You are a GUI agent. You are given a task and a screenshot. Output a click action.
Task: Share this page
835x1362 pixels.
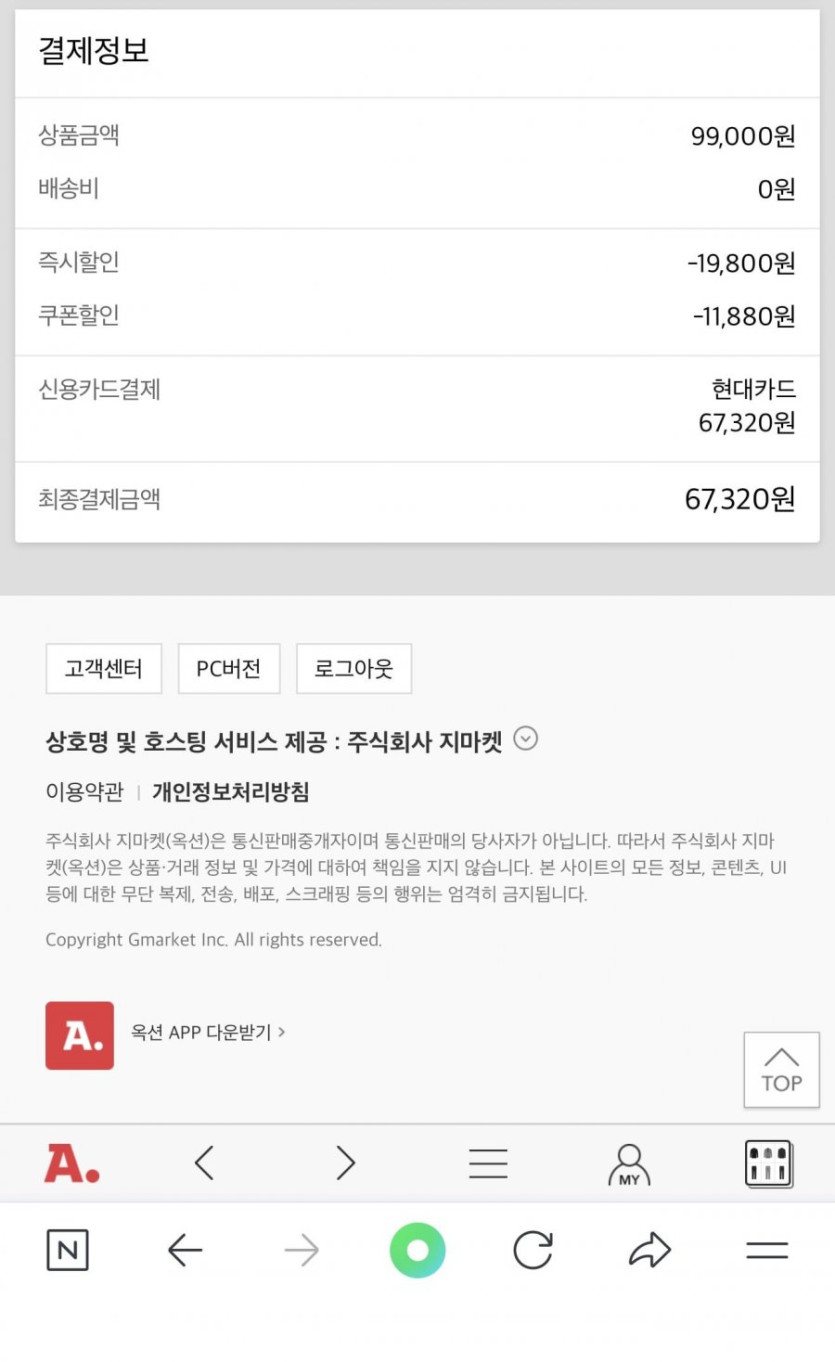click(x=649, y=1250)
